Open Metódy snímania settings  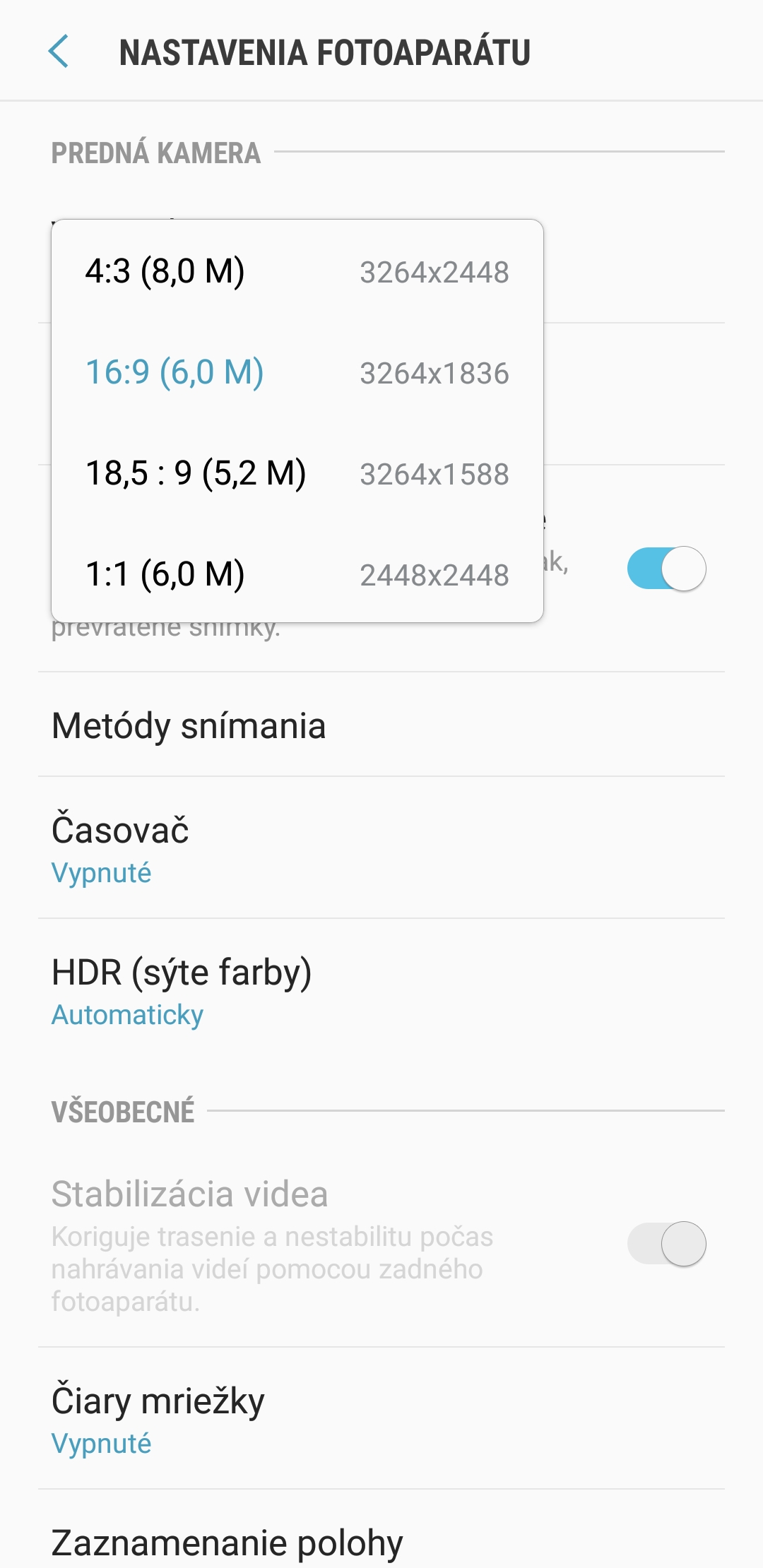(381, 725)
